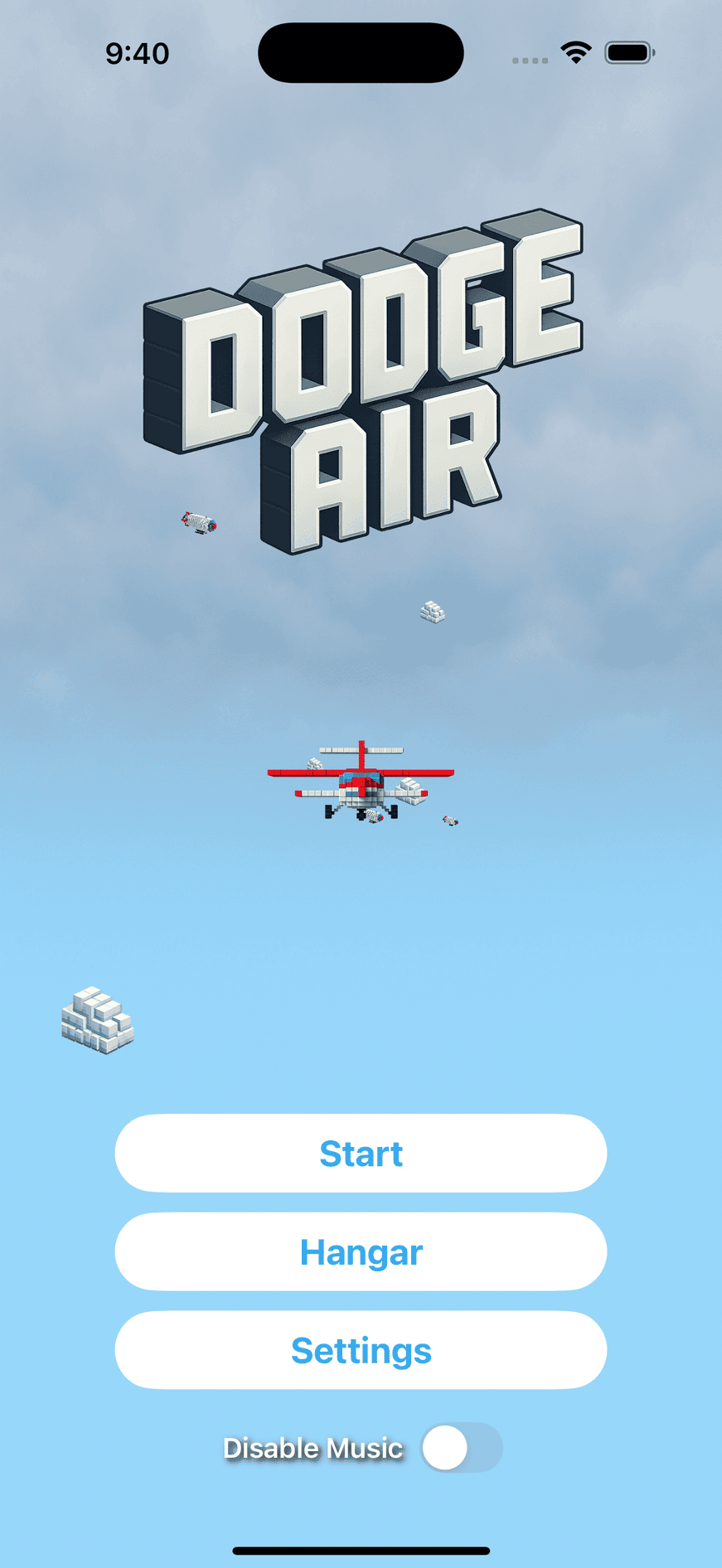Viewport: 722px width, 1568px height.
Task: Toggle music off using the switch
Action: point(461,1447)
